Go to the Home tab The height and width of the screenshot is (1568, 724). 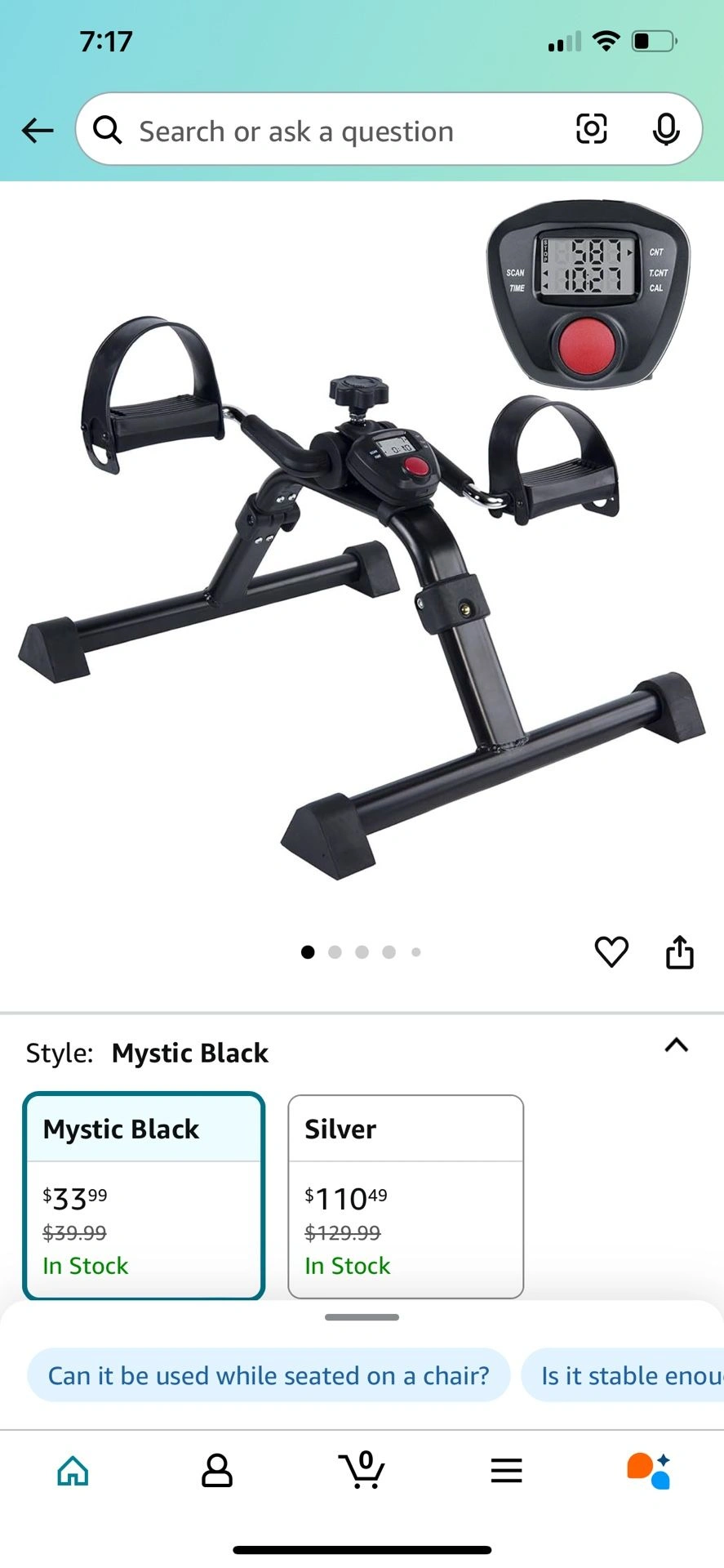click(x=73, y=1471)
